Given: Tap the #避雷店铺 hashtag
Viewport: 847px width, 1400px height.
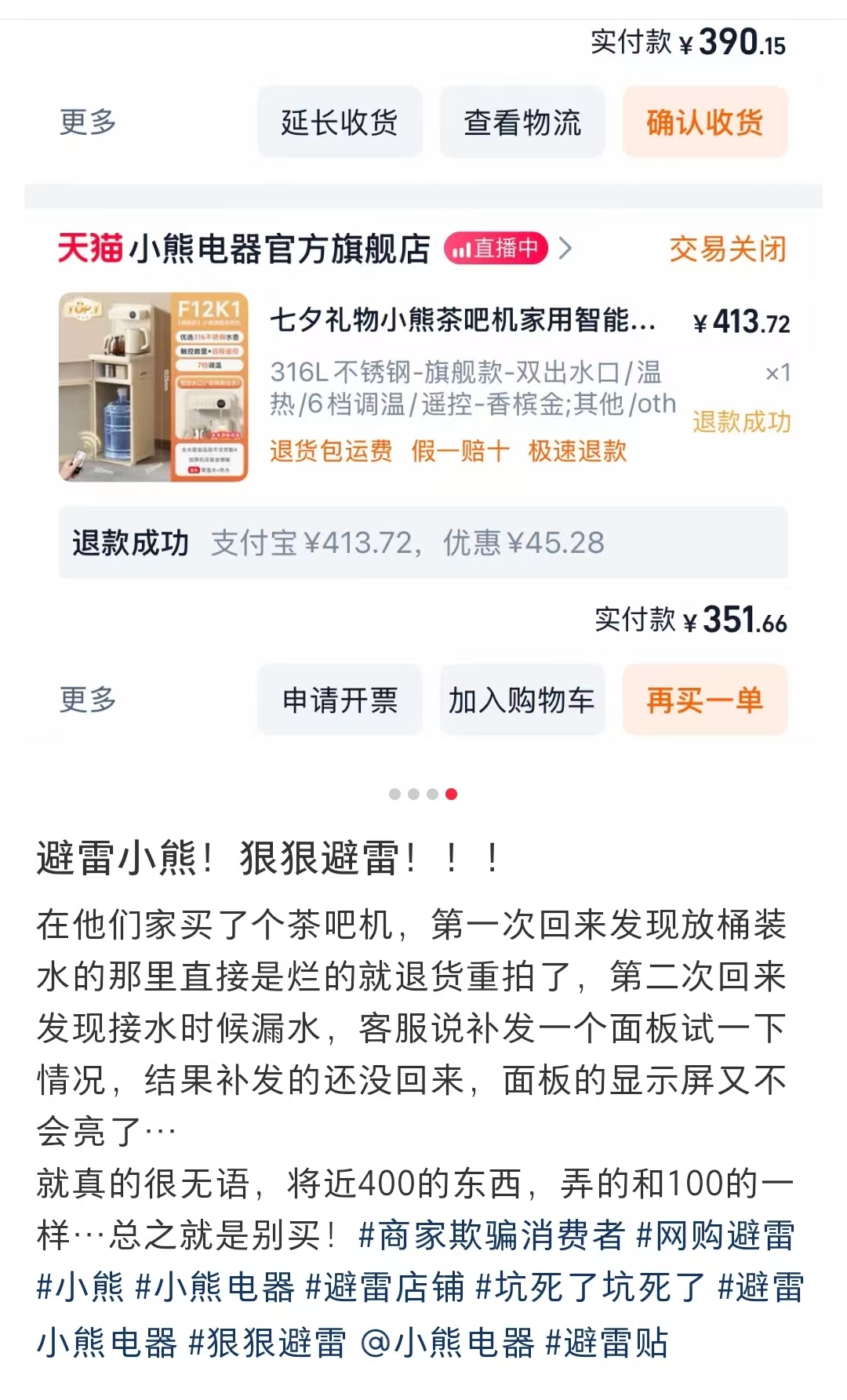Looking at the screenshot, I should (384, 1288).
